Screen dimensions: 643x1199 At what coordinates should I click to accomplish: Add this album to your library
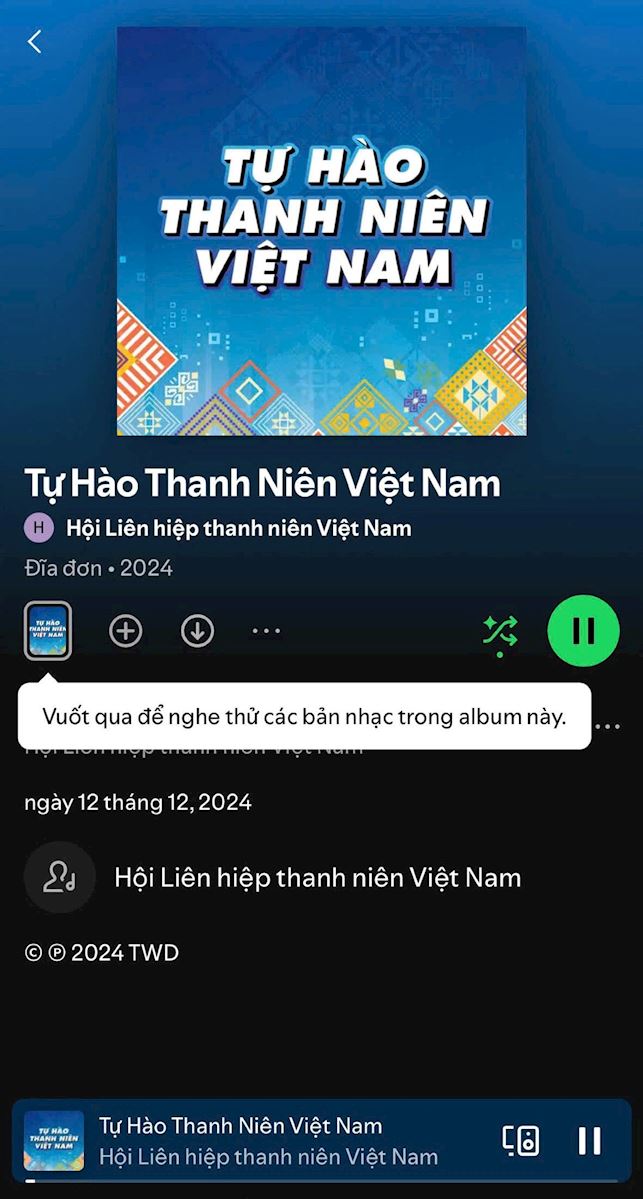126,631
